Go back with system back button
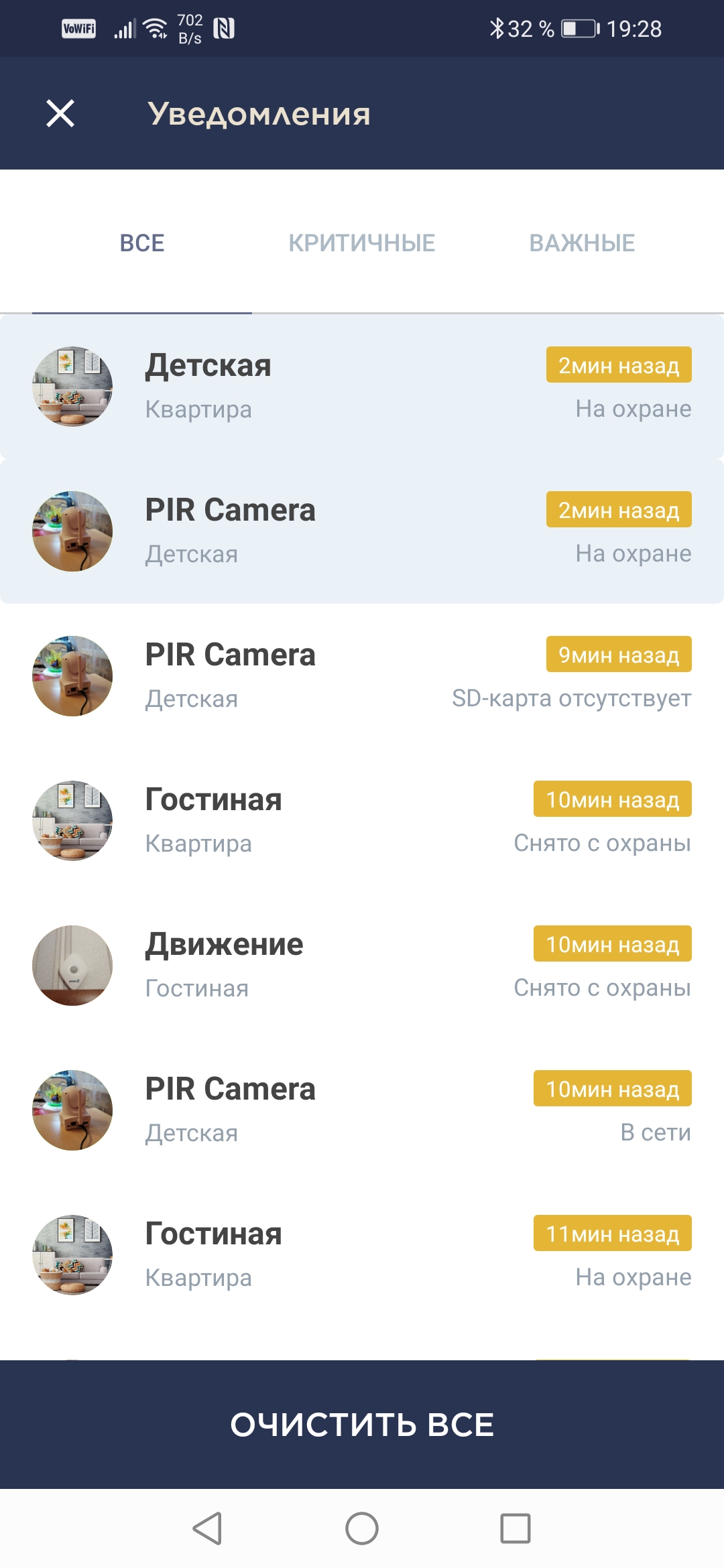Screen dimensions: 724x1568 pos(207,1528)
